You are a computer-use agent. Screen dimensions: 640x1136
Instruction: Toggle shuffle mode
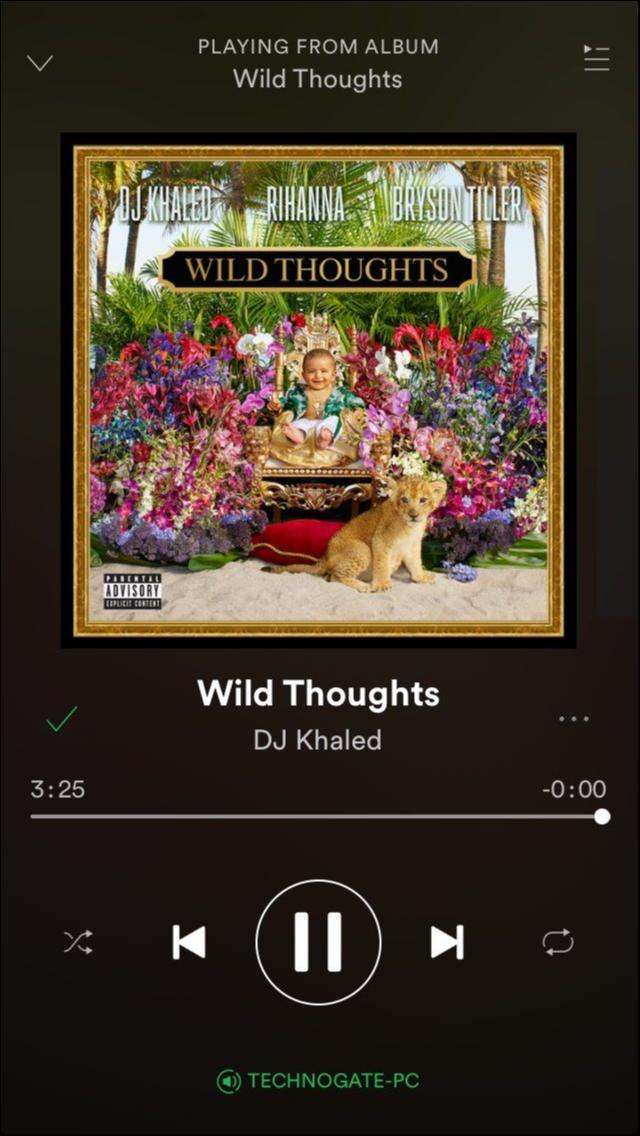pos(78,942)
